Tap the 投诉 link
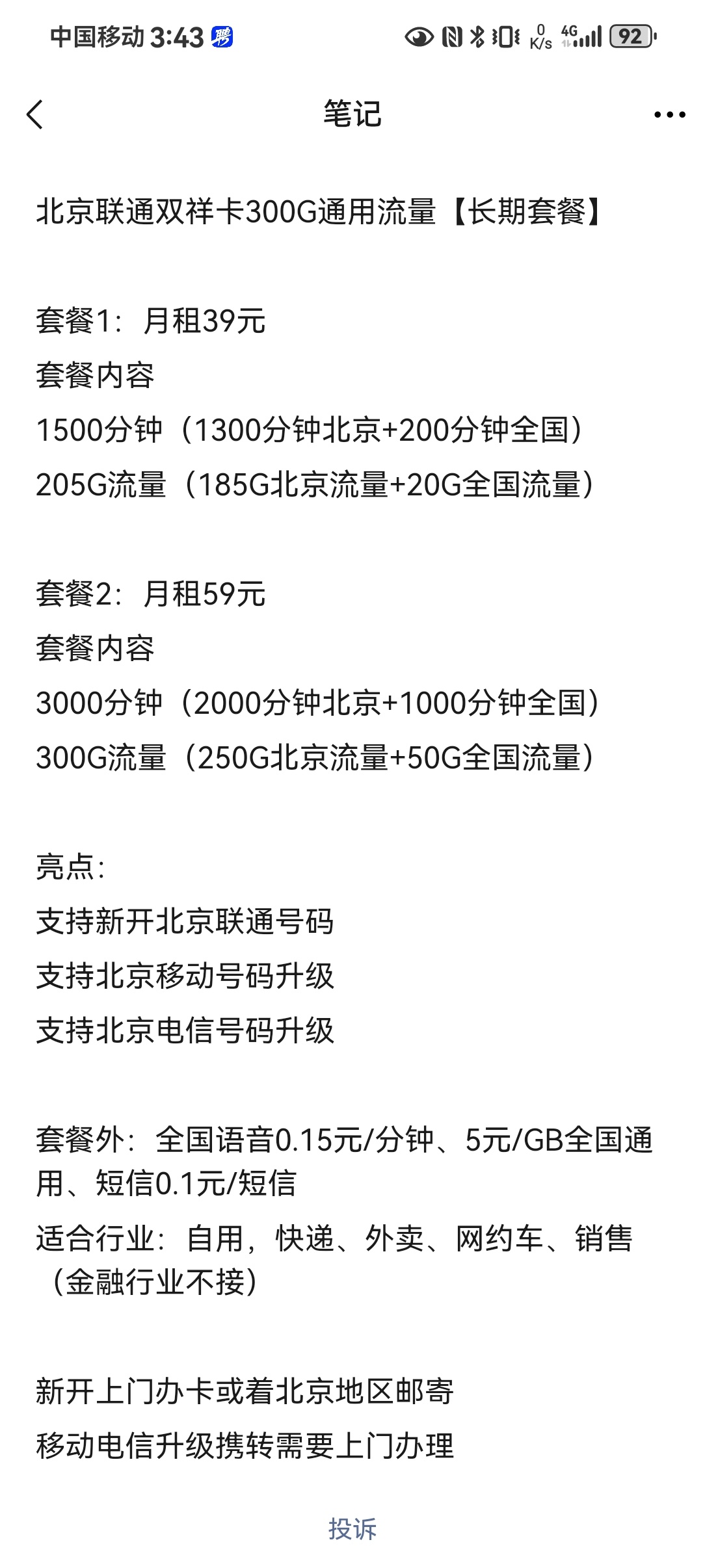Screen dimensions: 705x1568 click(x=352, y=1529)
